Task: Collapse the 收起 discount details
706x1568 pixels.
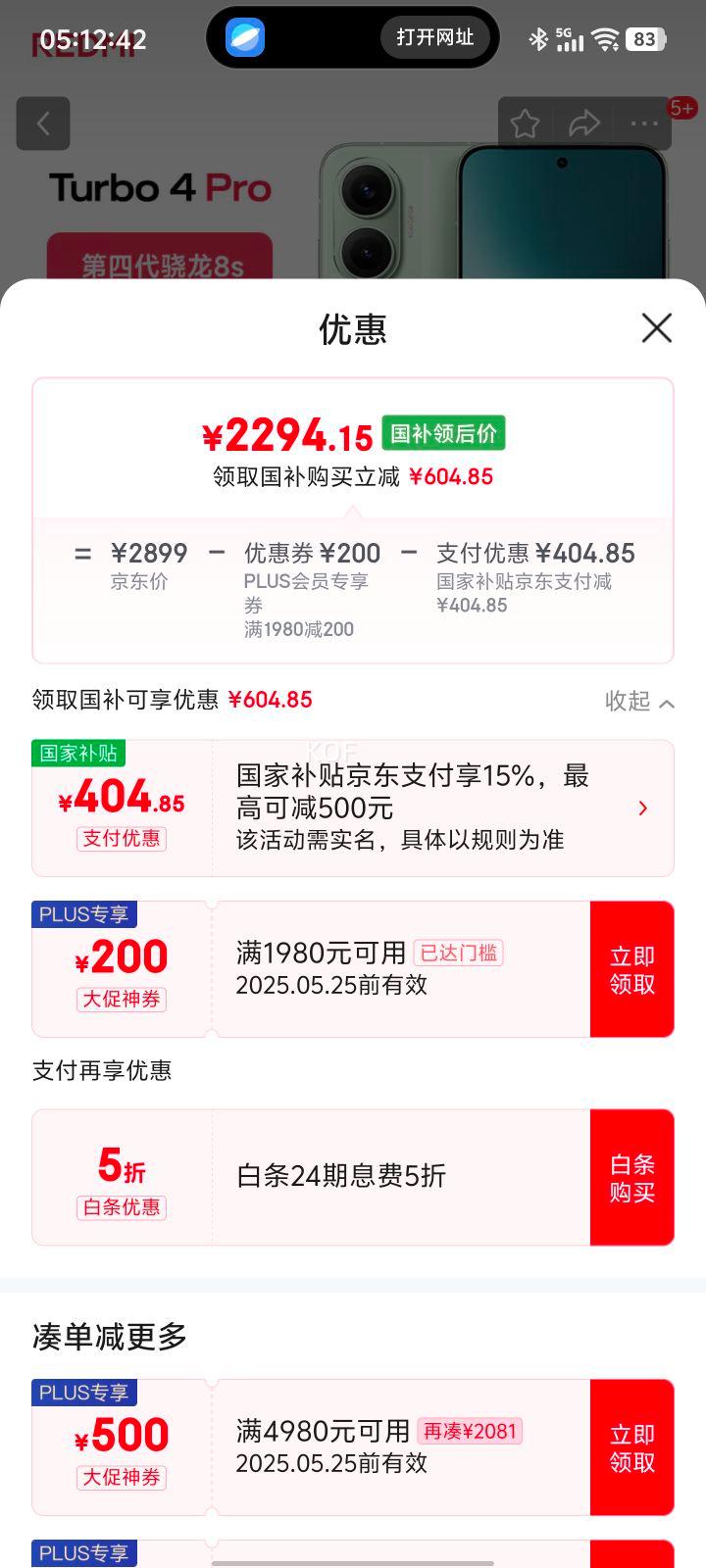Action: pos(639,701)
